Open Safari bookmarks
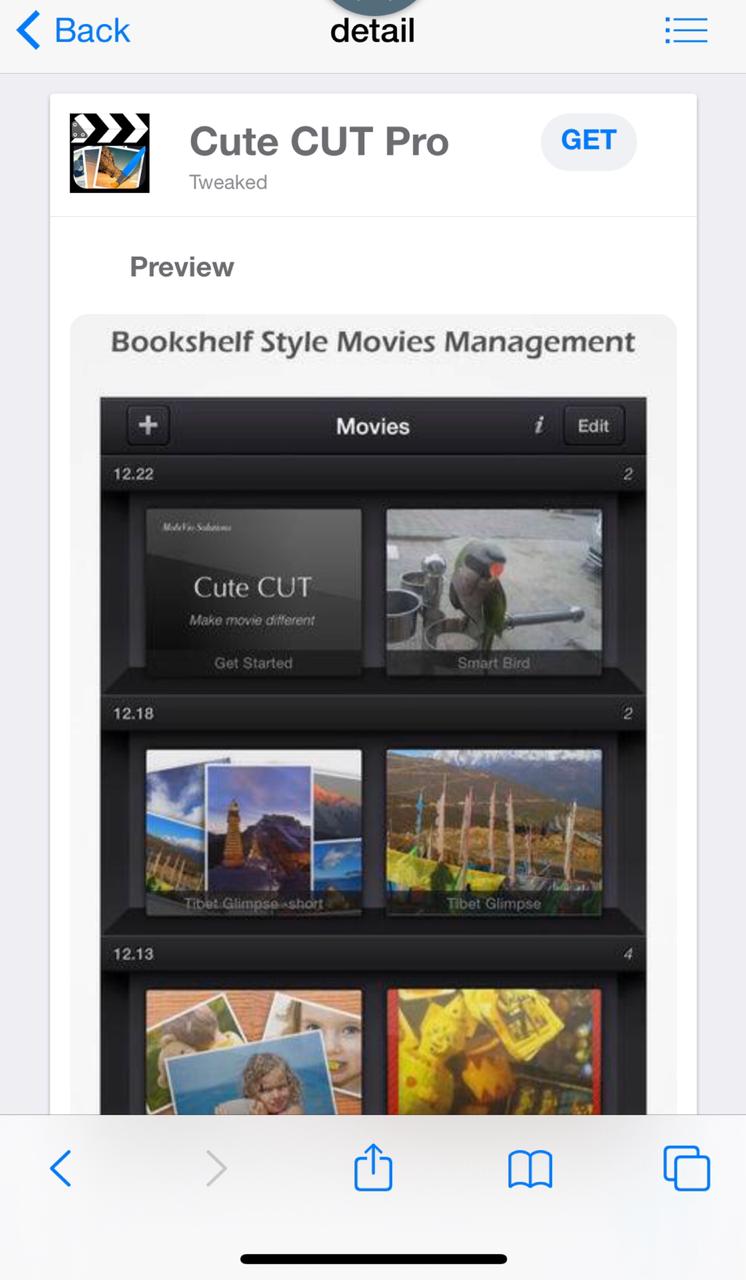Screen dimensions: 746x1280 [530, 1167]
